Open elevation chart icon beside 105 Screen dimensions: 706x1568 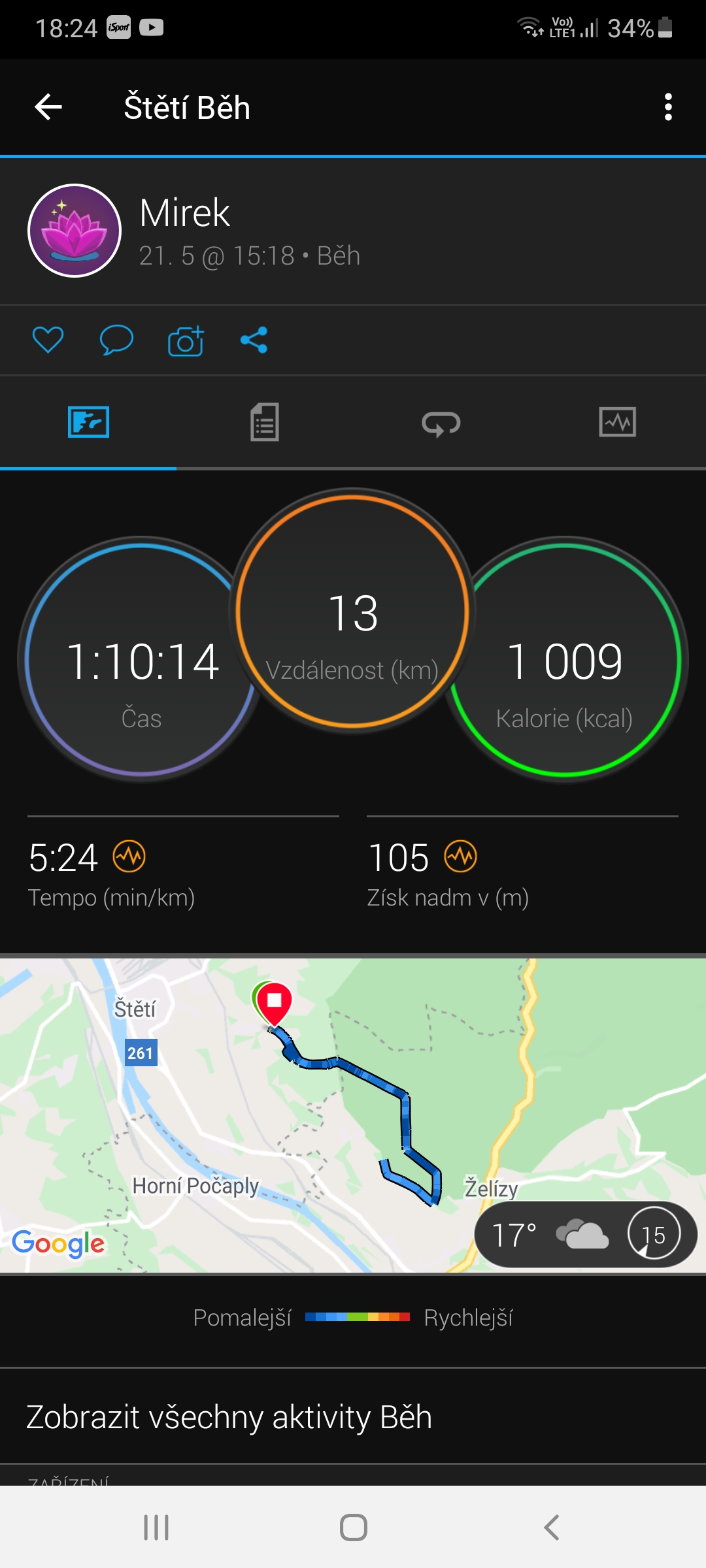point(461,857)
